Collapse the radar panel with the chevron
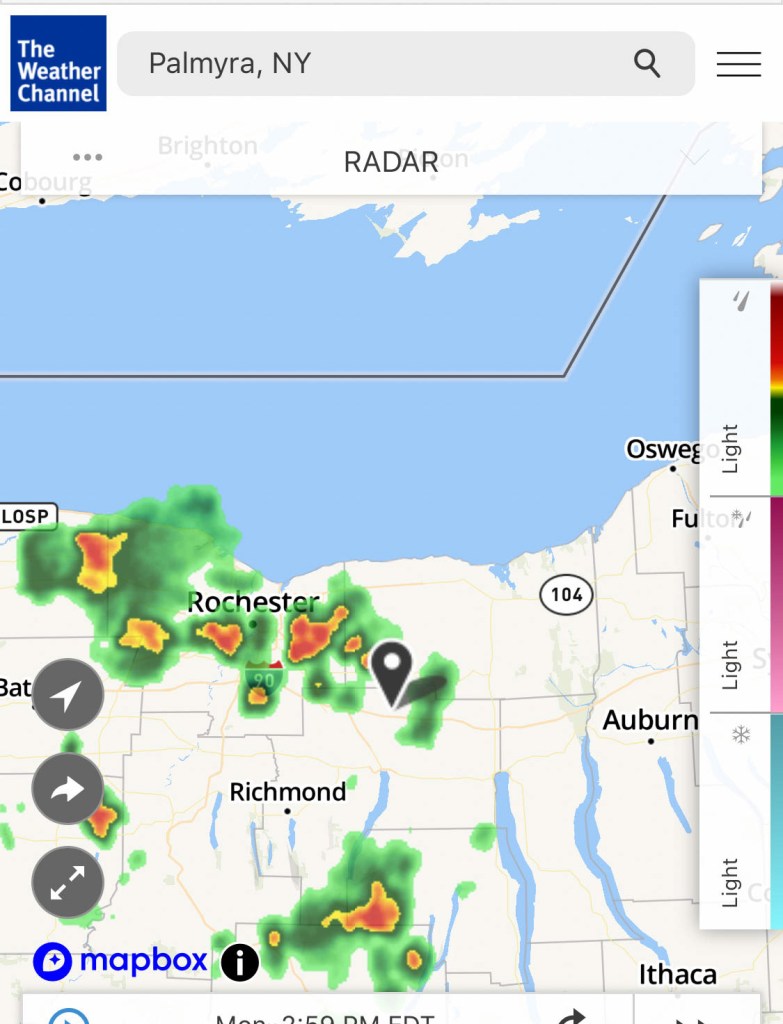This screenshot has width=783, height=1024. [x=693, y=158]
